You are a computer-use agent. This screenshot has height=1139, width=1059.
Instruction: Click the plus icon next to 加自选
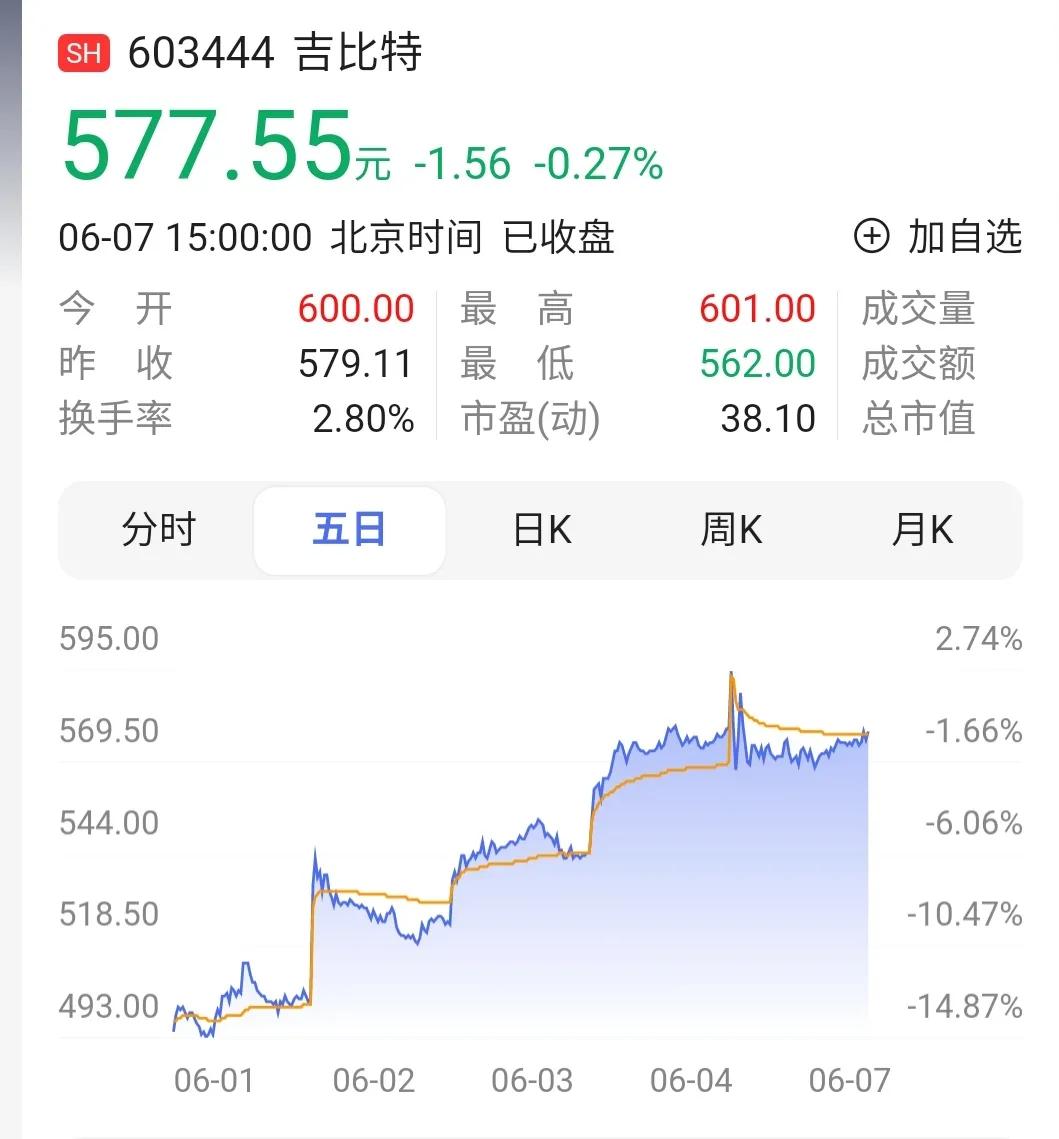click(872, 237)
